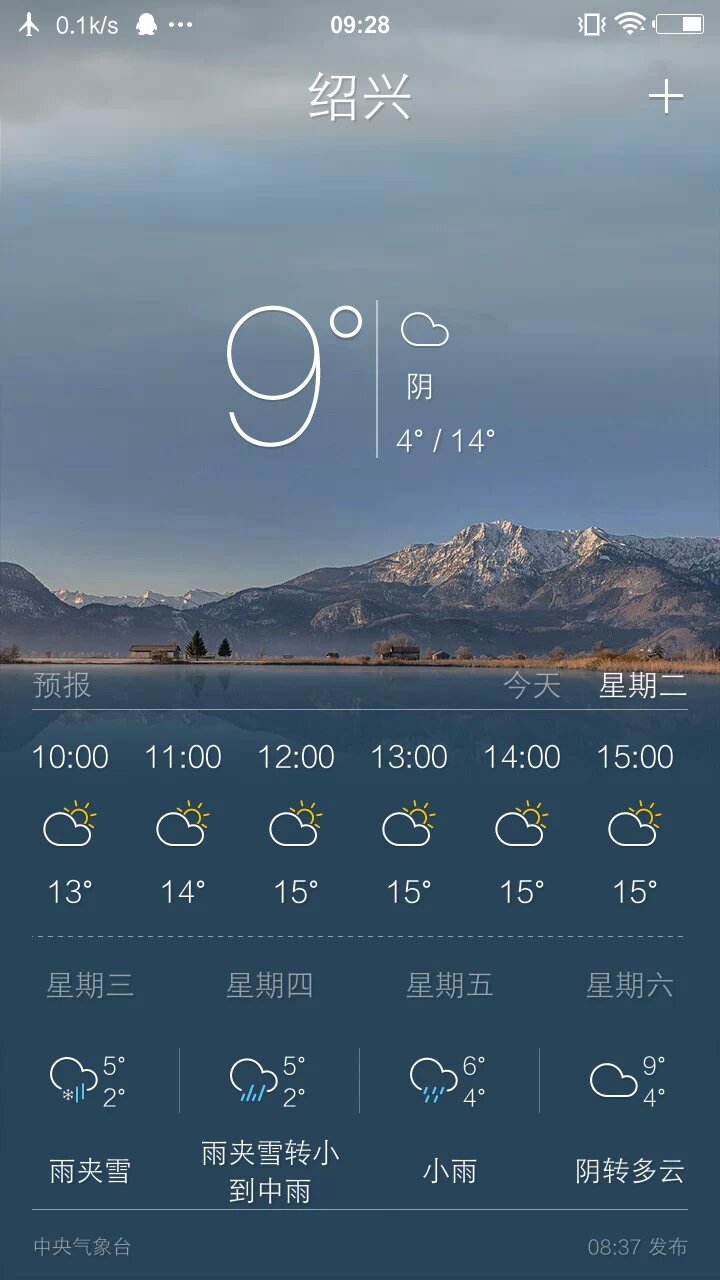Select the 10:00 partly cloudy icon
The image size is (720, 1280).
(x=70, y=822)
